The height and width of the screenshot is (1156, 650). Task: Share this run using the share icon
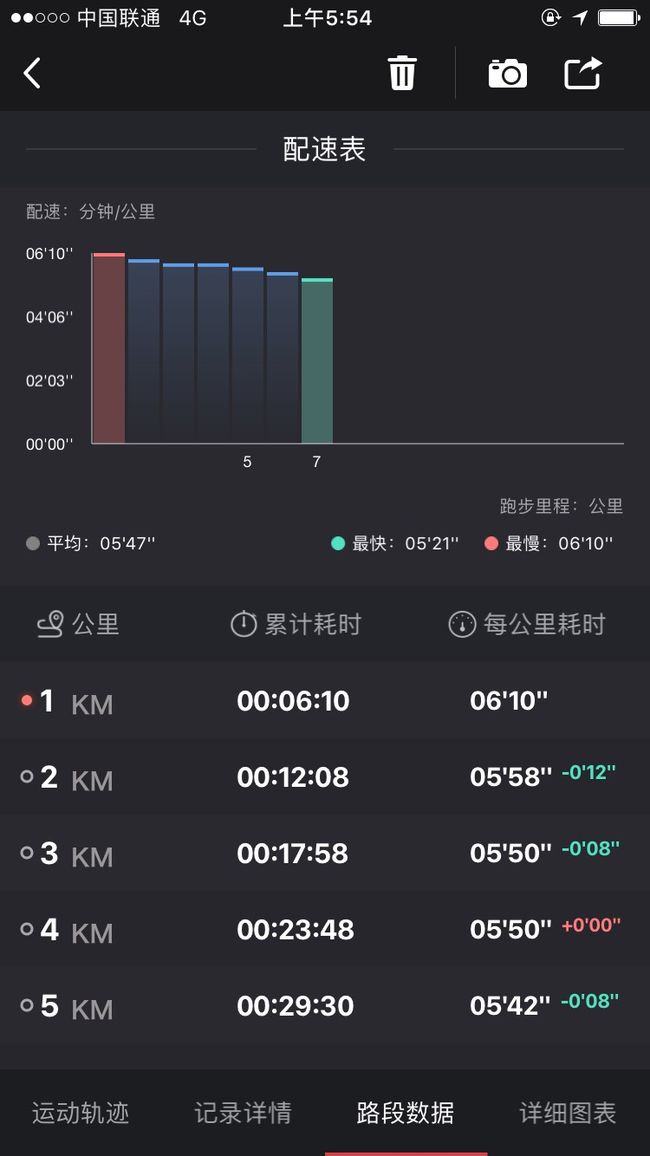(583, 73)
